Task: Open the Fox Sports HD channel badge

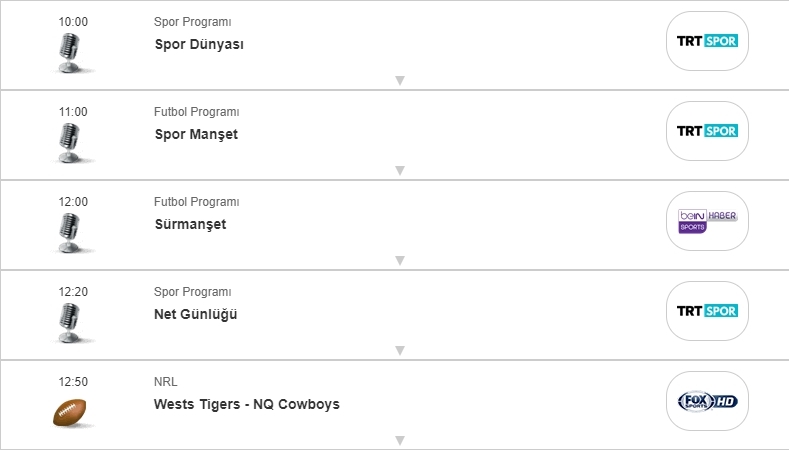Action: [x=707, y=401]
